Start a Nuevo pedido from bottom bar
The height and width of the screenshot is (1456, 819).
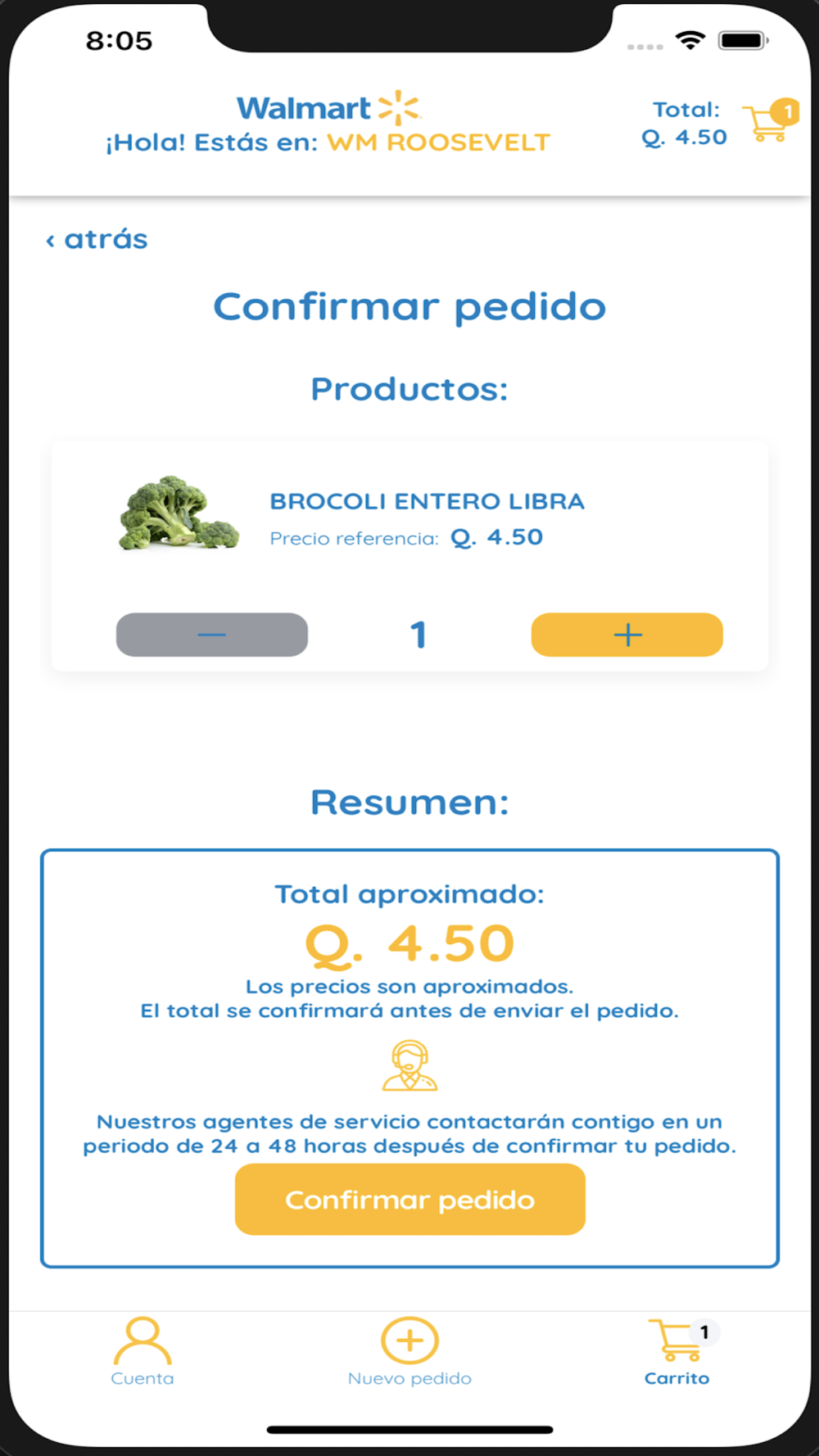[x=409, y=1351]
